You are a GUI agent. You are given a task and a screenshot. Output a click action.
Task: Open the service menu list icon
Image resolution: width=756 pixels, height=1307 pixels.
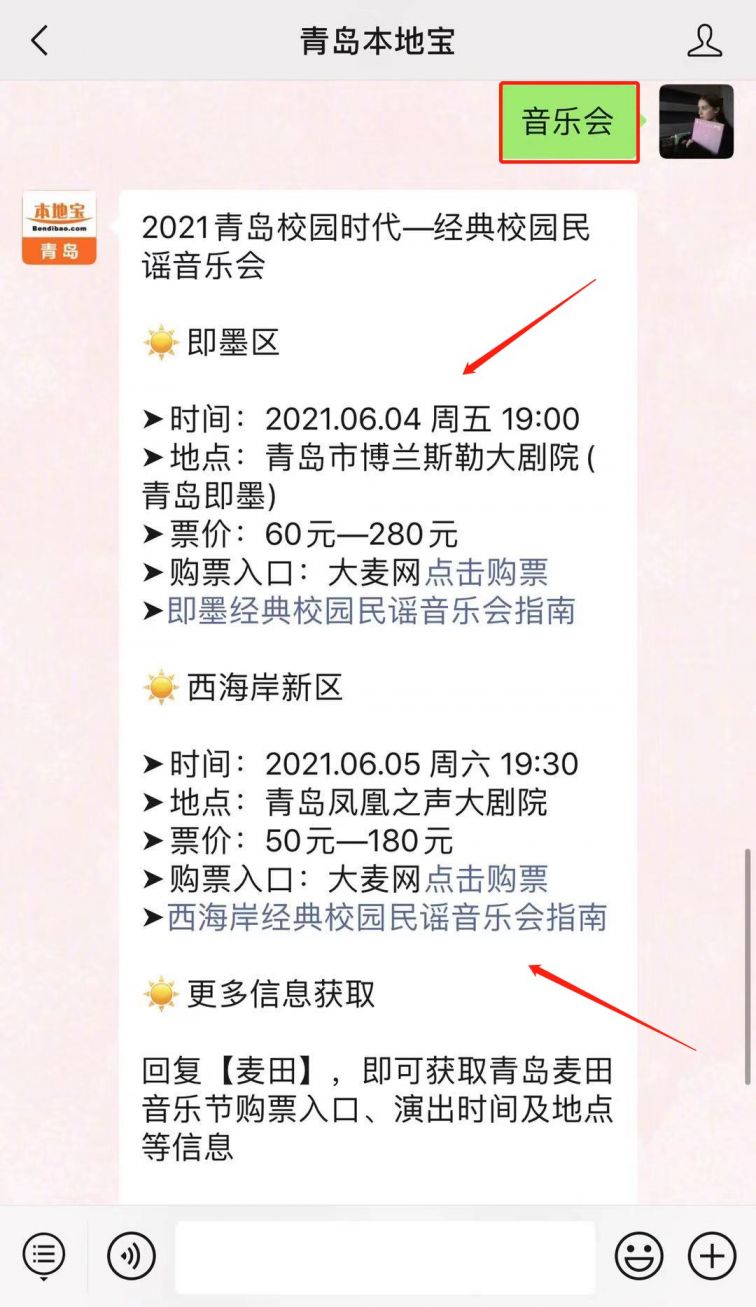point(43,1256)
